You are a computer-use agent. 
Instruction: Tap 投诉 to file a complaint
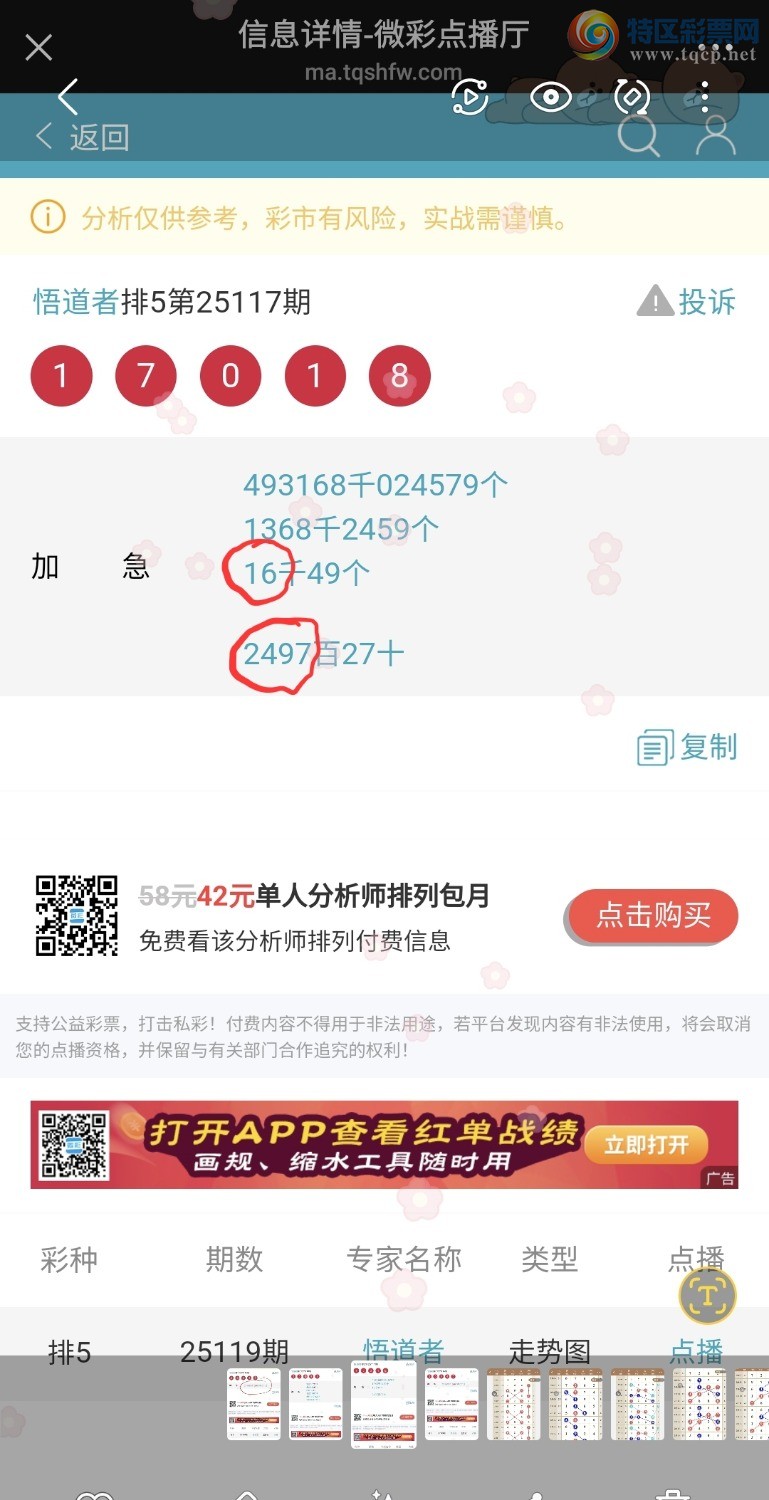click(687, 301)
